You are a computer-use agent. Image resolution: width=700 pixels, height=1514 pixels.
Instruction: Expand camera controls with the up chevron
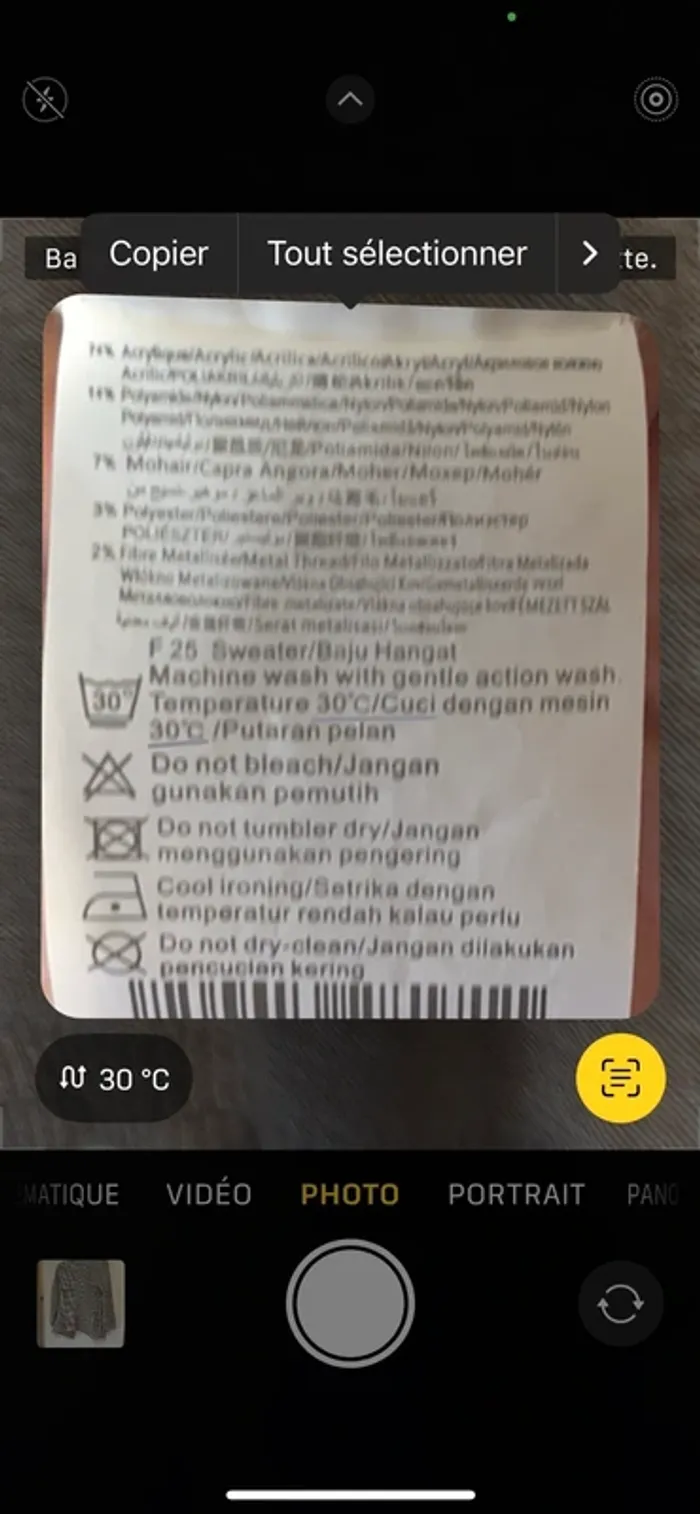(x=350, y=99)
